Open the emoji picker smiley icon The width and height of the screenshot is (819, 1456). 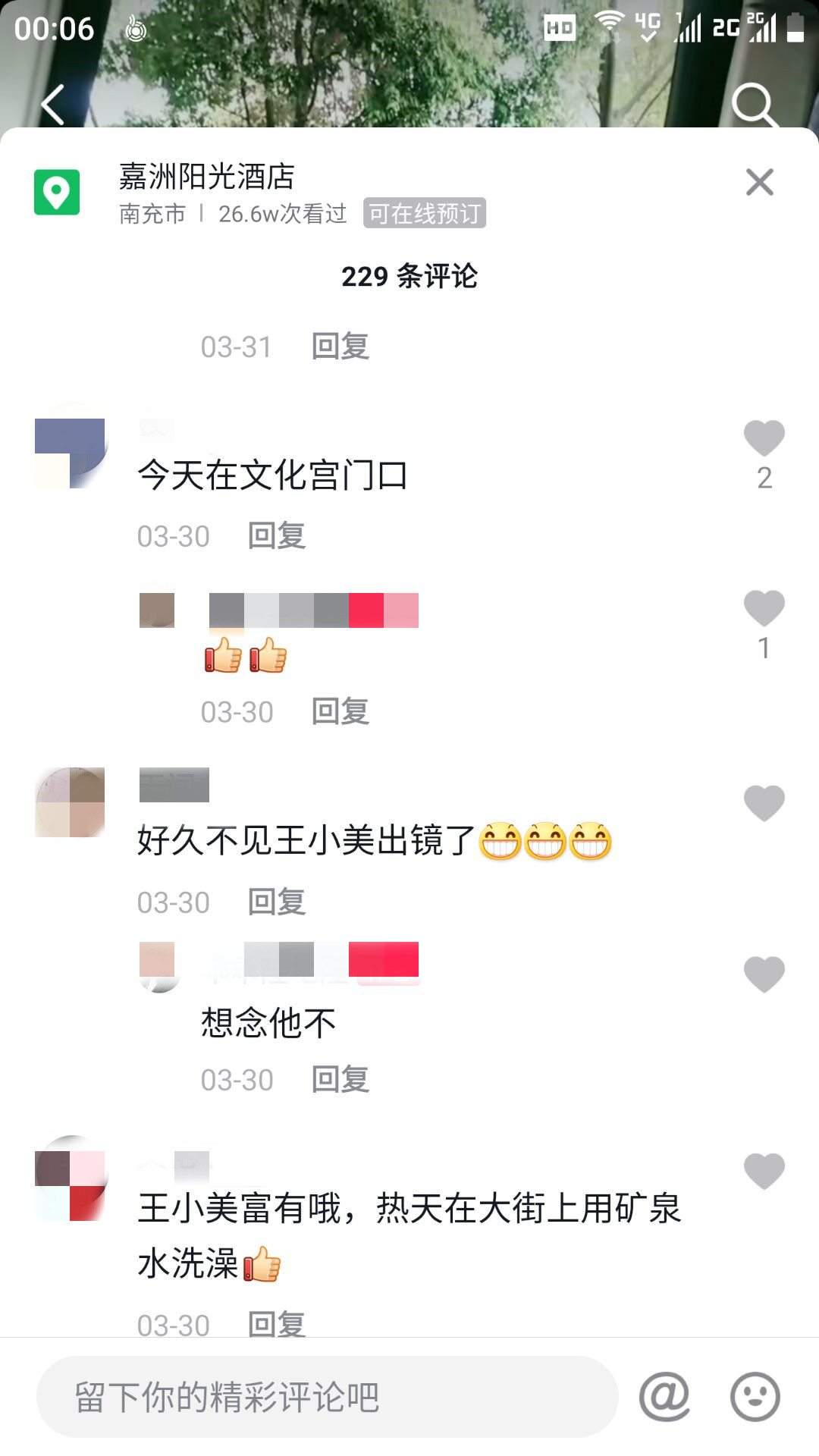coord(755,1397)
